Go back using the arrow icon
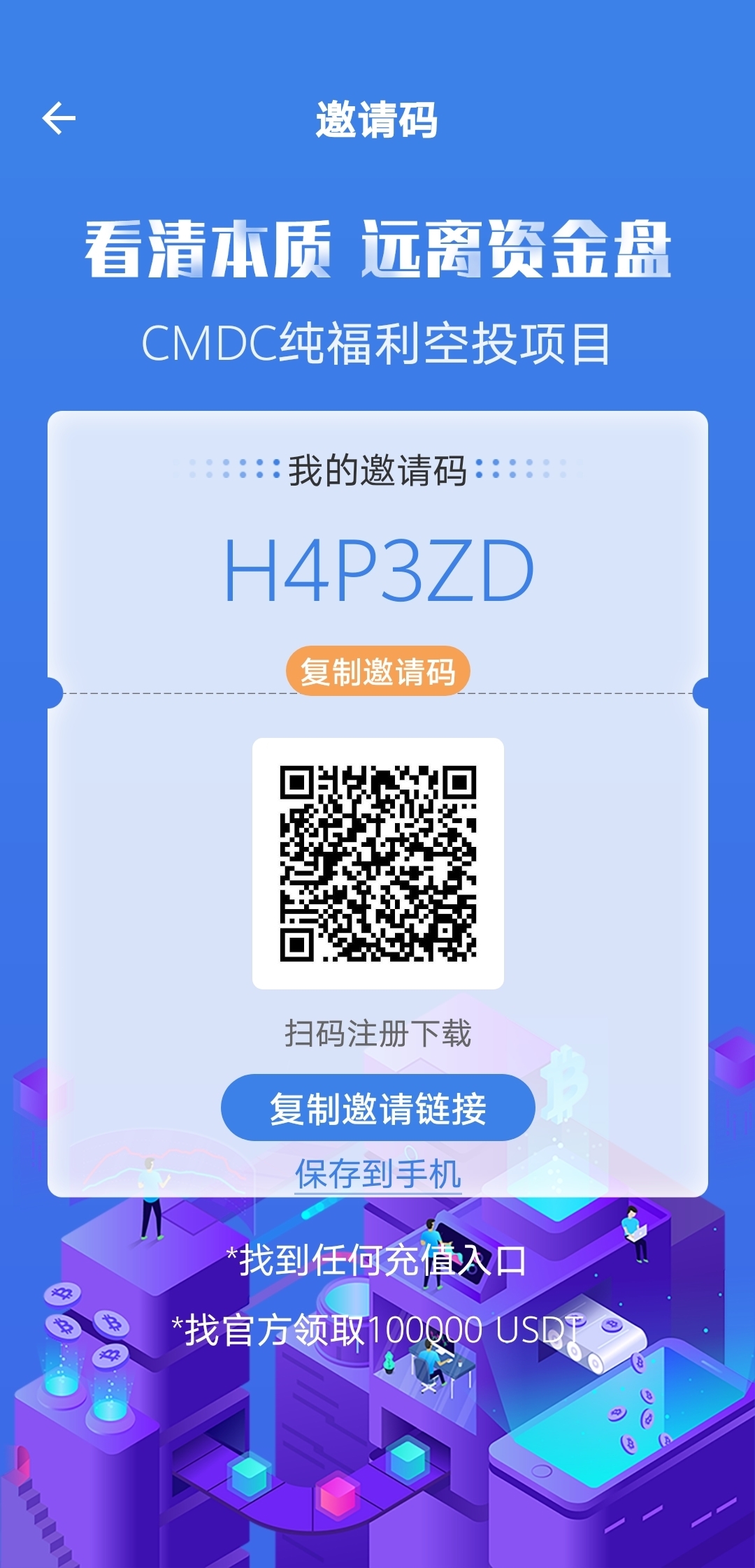 coord(59,118)
